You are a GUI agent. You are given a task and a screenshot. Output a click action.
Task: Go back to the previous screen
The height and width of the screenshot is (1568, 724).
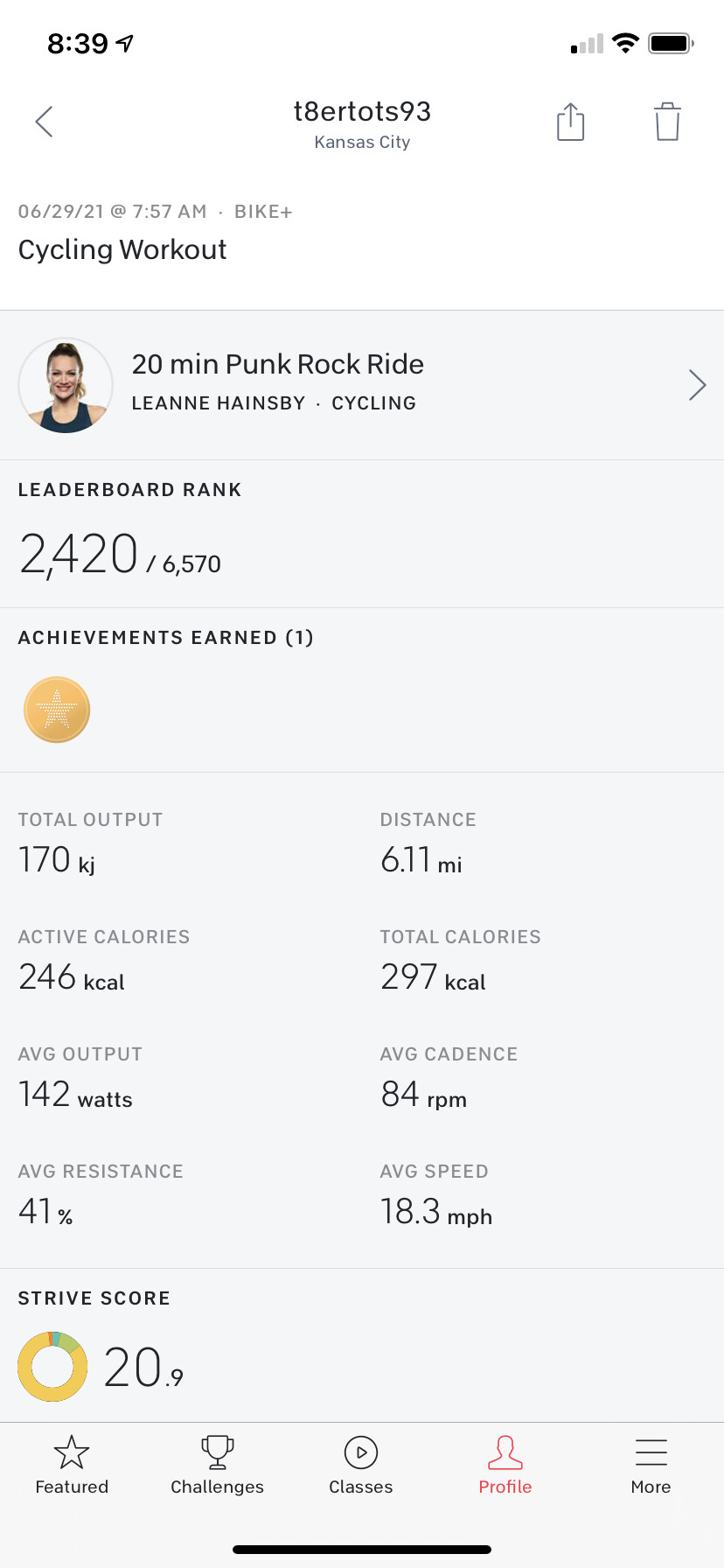44,122
